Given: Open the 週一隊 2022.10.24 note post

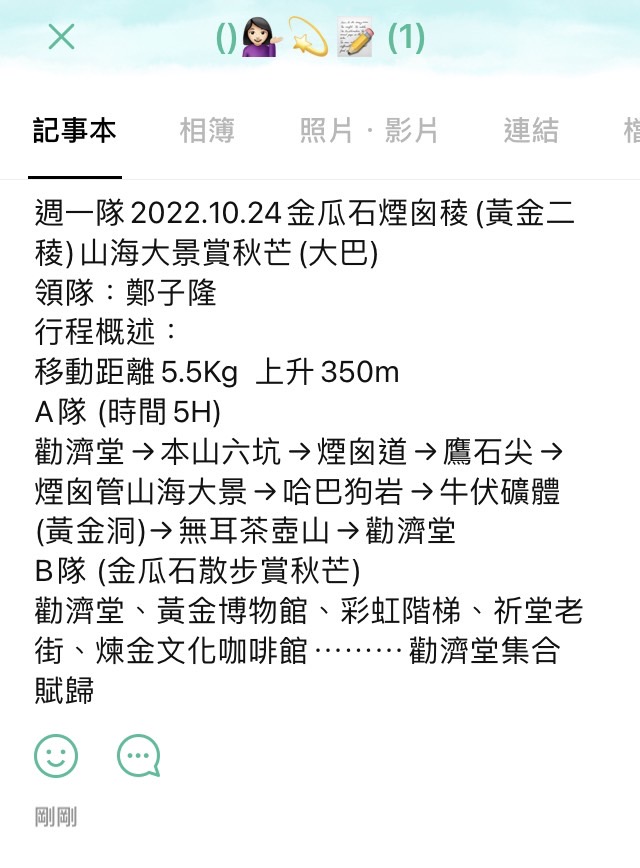Looking at the screenshot, I should (305, 450).
